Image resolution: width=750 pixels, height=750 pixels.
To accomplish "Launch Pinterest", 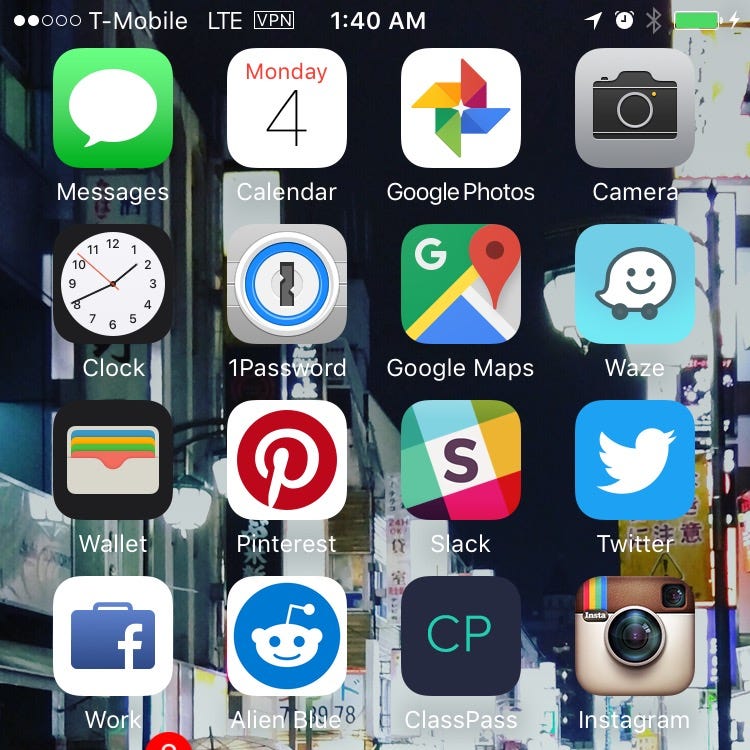I will (x=287, y=460).
